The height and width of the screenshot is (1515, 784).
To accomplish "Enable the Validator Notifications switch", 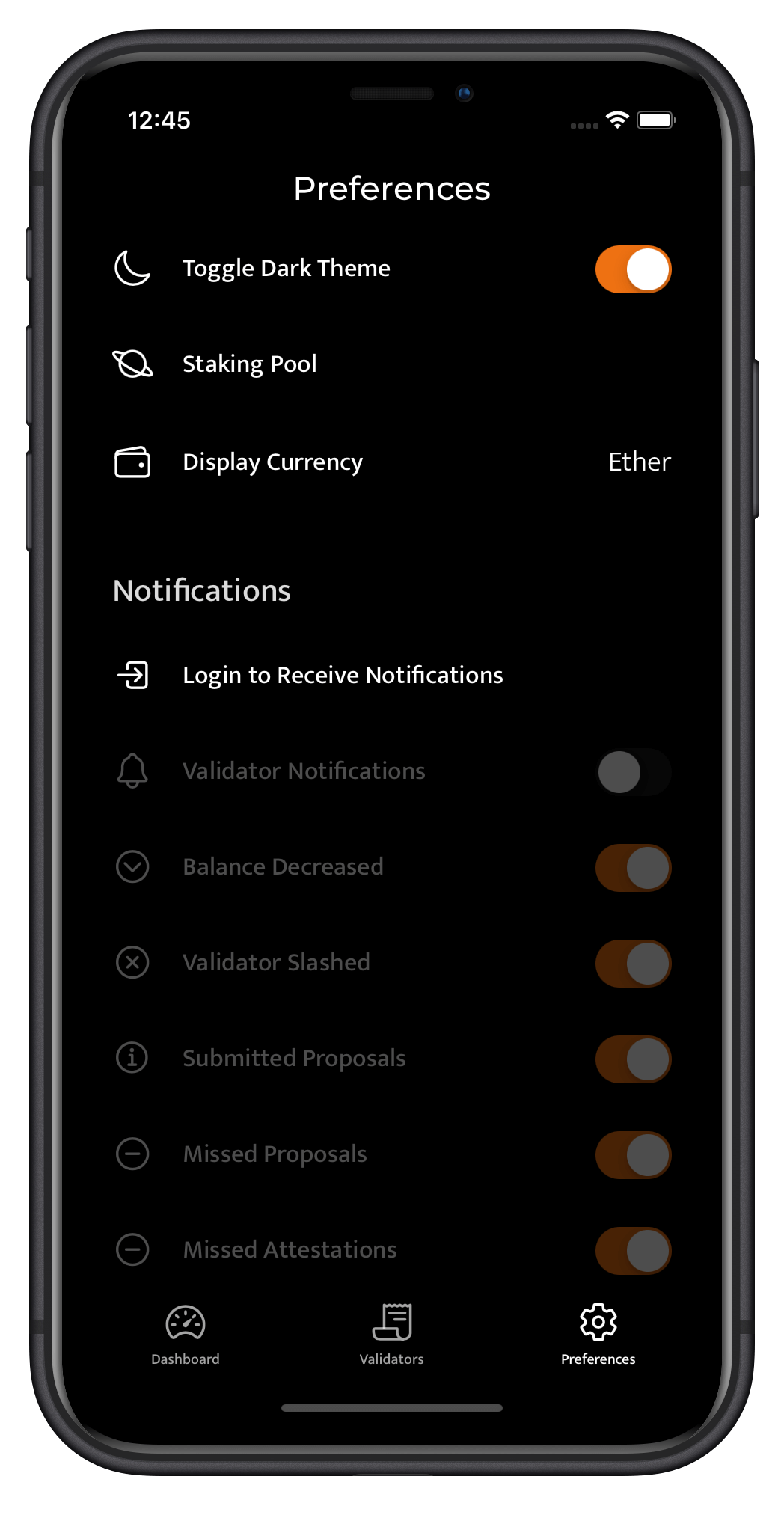I will click(x=633, y=772).
